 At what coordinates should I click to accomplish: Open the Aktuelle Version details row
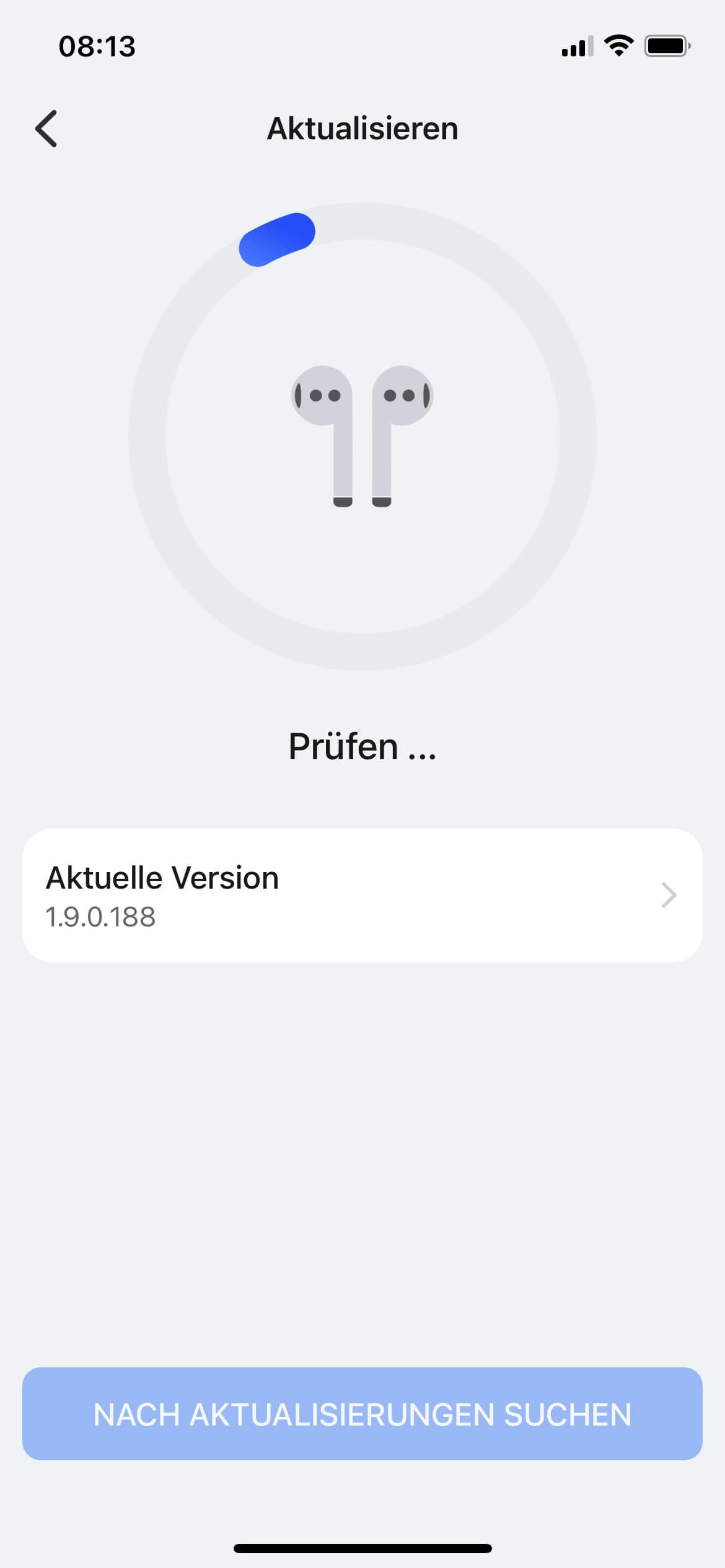[362, 895]
